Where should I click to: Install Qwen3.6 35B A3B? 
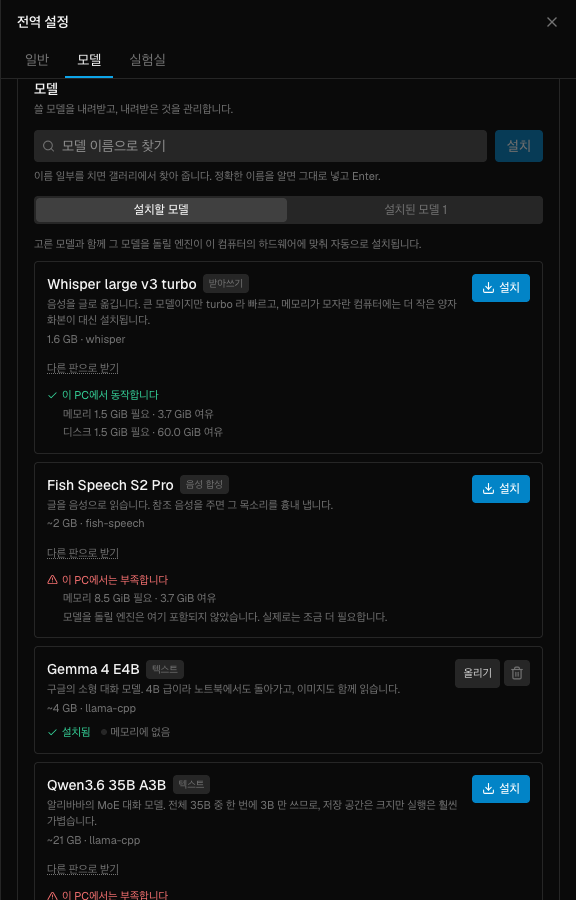(x=501, y=789)
